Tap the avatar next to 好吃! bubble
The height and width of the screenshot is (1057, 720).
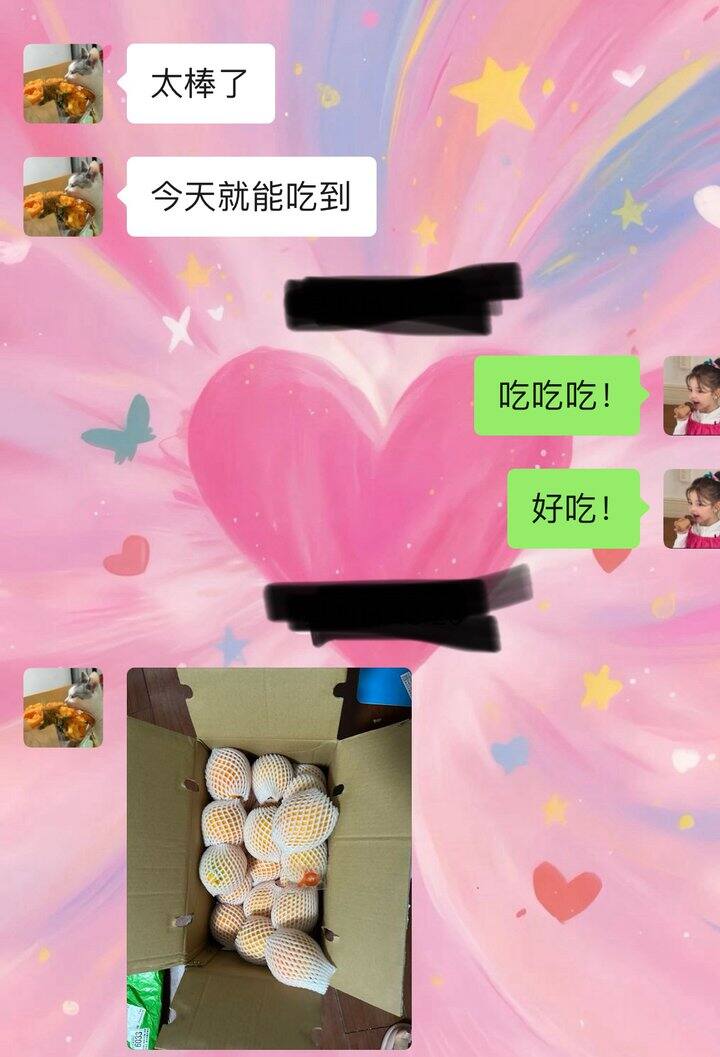(692, 509)
